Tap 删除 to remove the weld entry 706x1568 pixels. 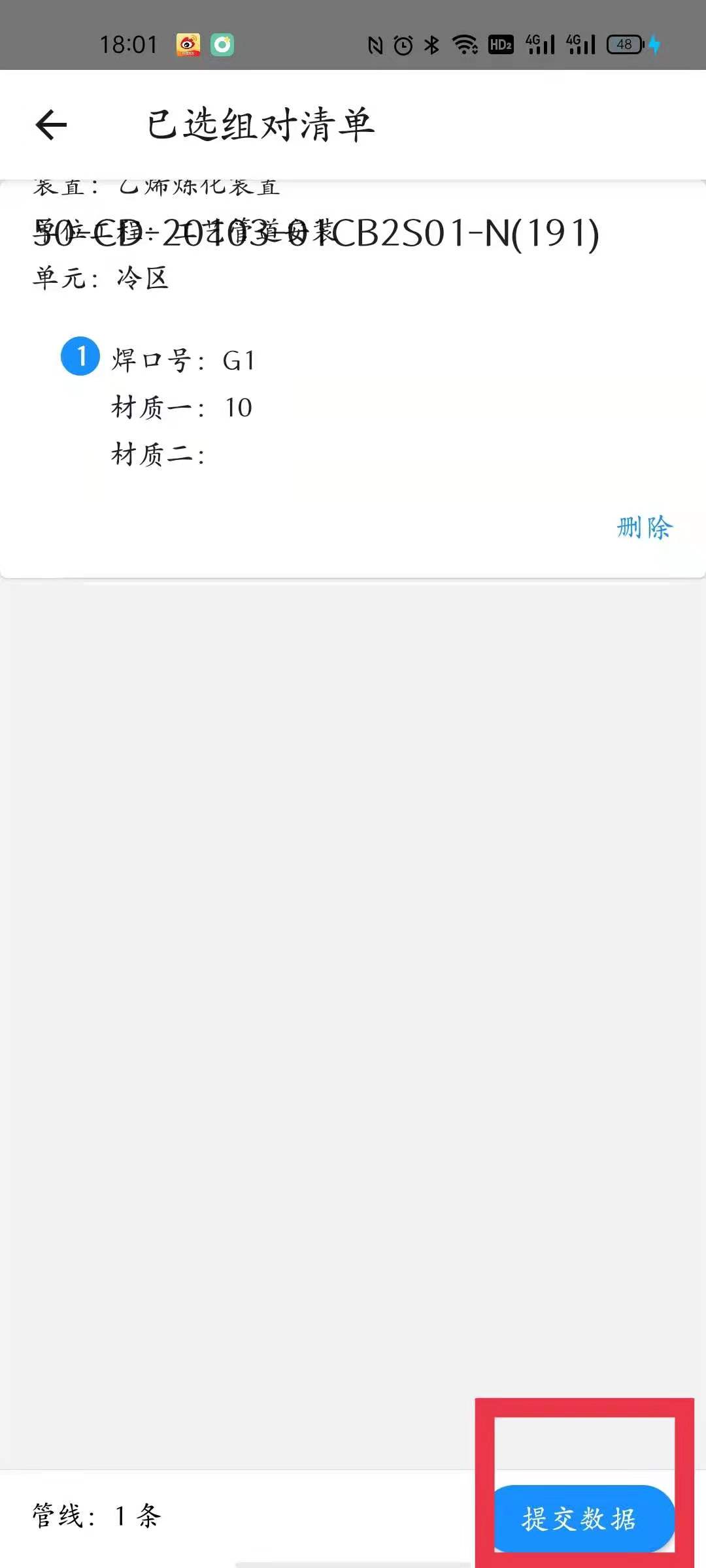pos(644,527)
